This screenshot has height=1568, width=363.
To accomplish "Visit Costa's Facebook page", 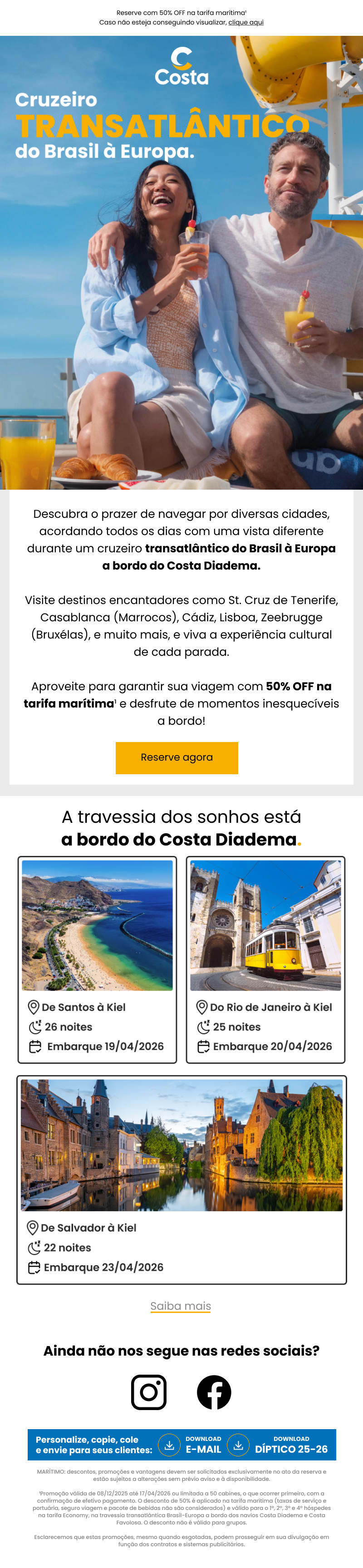I will (x=214, y=1391).
